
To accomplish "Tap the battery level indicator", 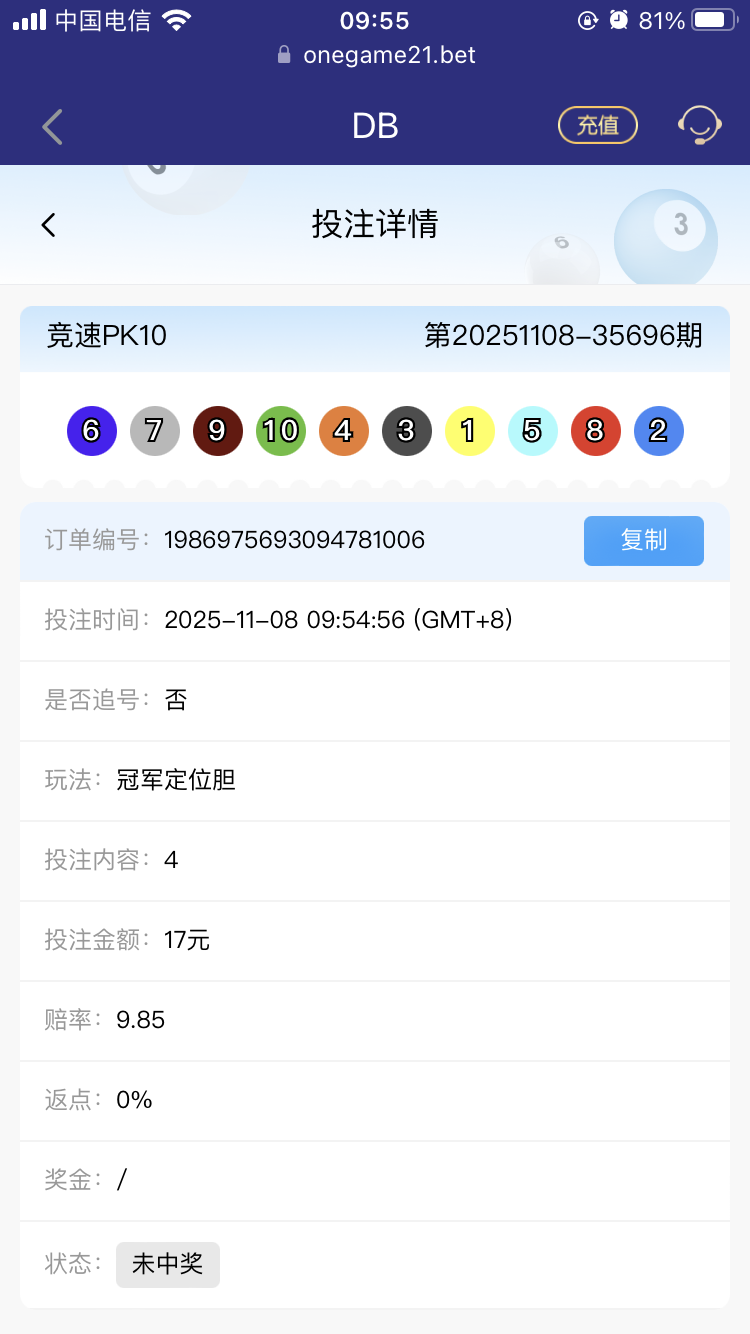I will pyautogui.click(x=713, y=17).
